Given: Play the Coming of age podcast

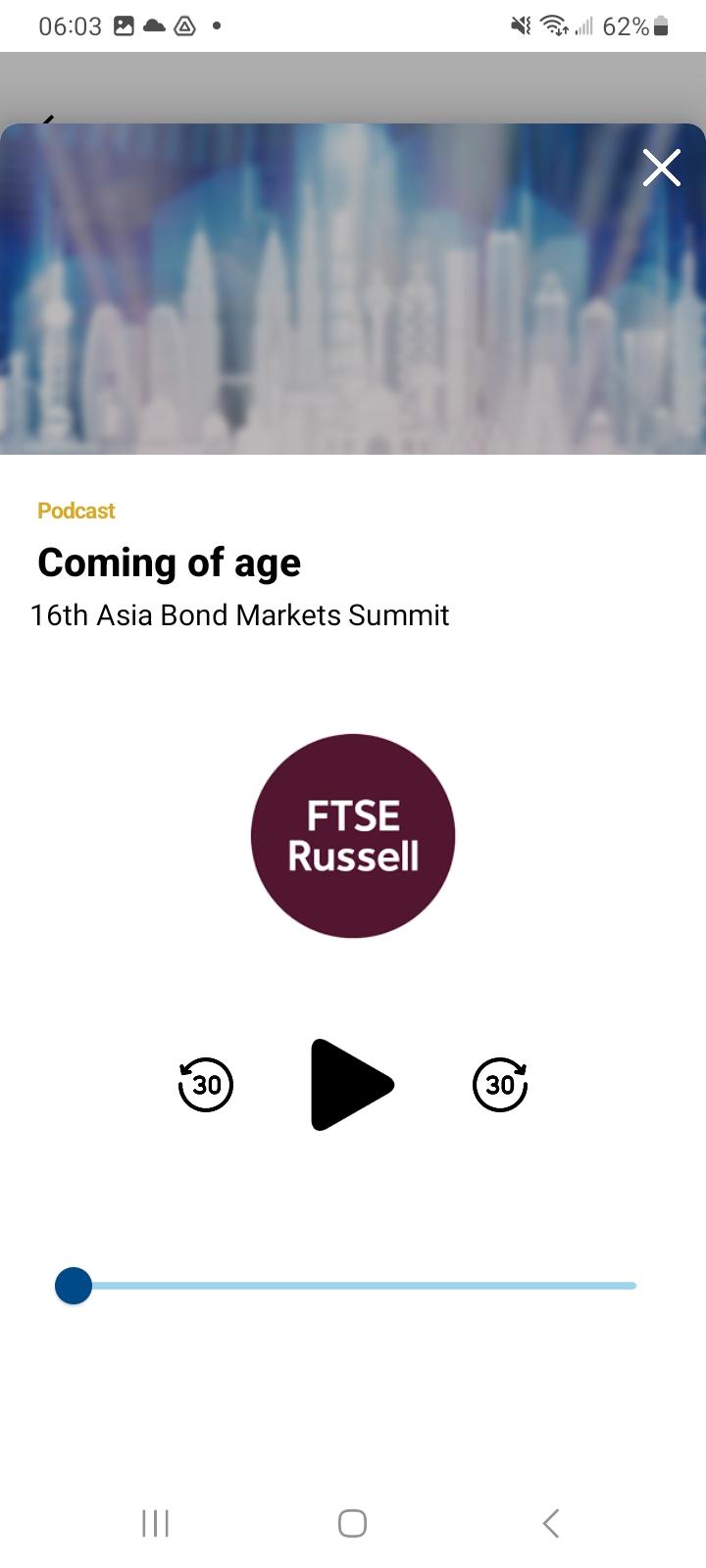Looking at the screenshot, I should click(x=352, y=1085).
